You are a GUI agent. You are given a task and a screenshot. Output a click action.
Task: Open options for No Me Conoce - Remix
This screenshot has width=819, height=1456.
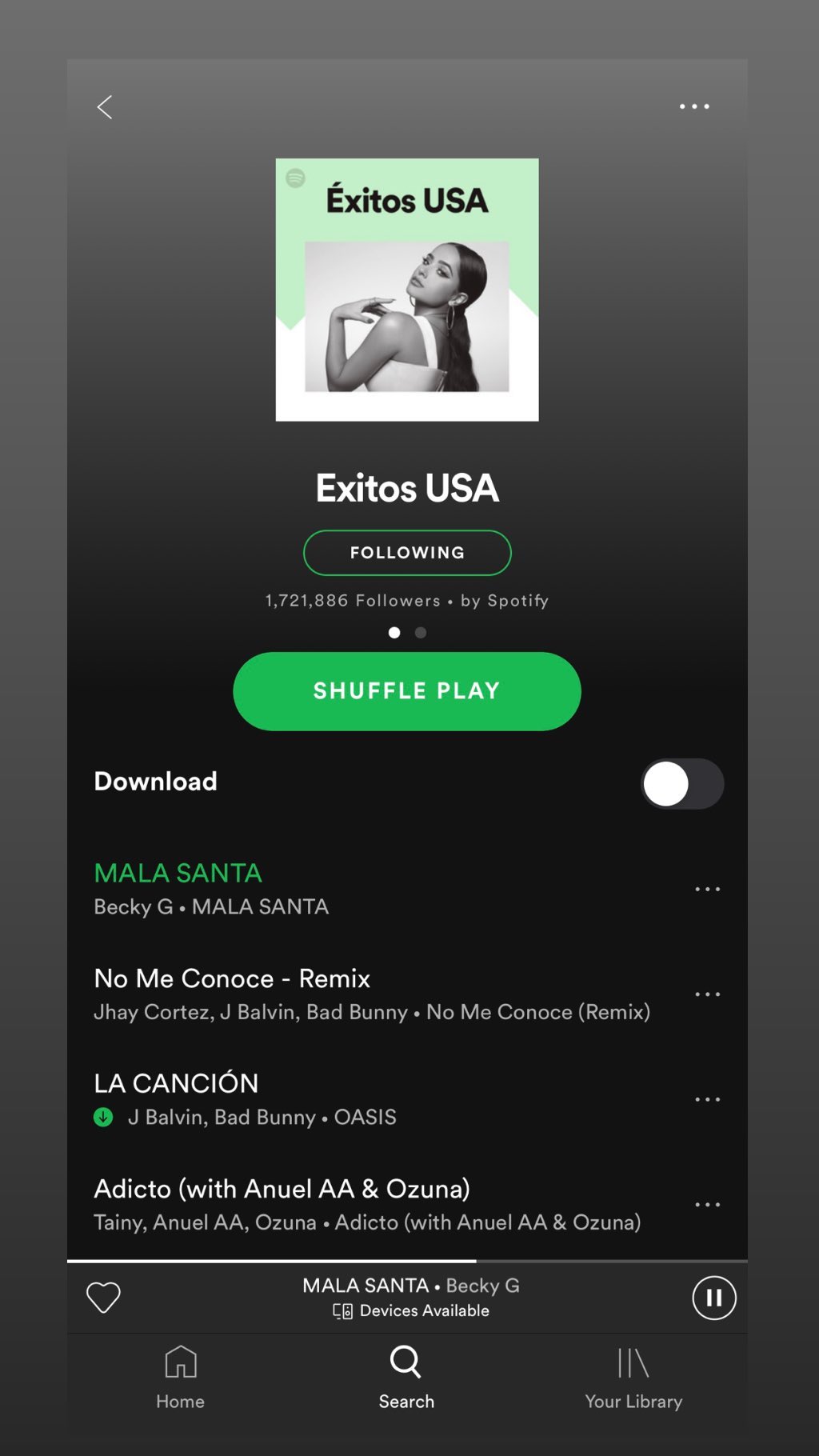click(707, 994)
